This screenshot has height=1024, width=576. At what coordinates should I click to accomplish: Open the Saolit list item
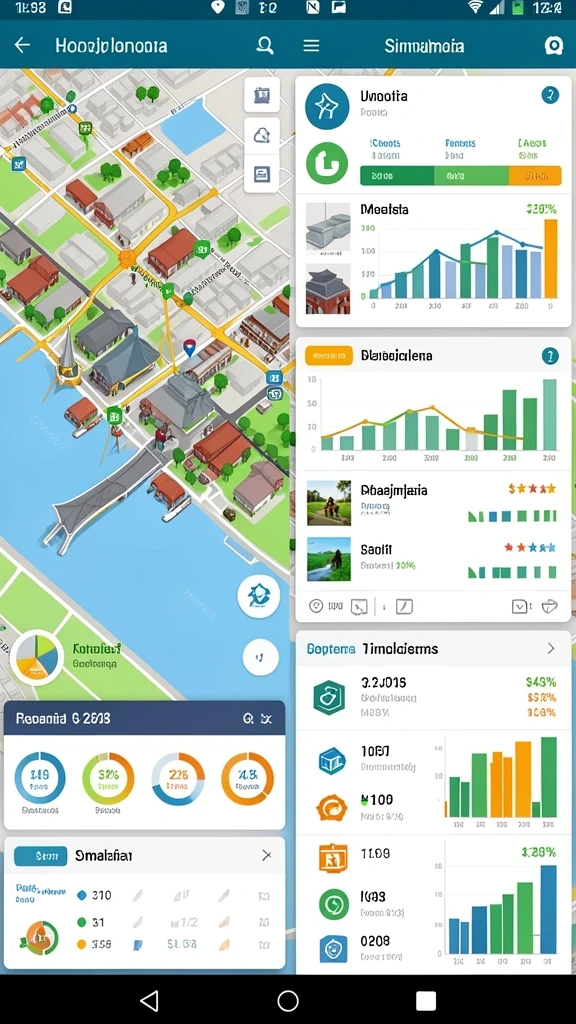click(x=433, y=559)
